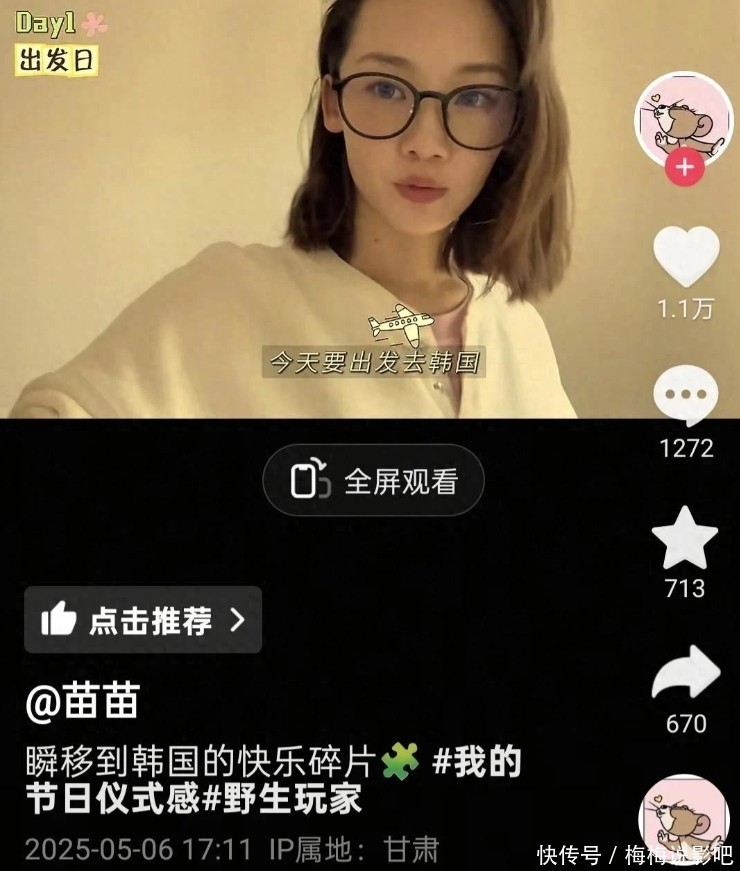740x871 pixels.
Task: Like this video with the heart
Action: (x=686, y=256)
